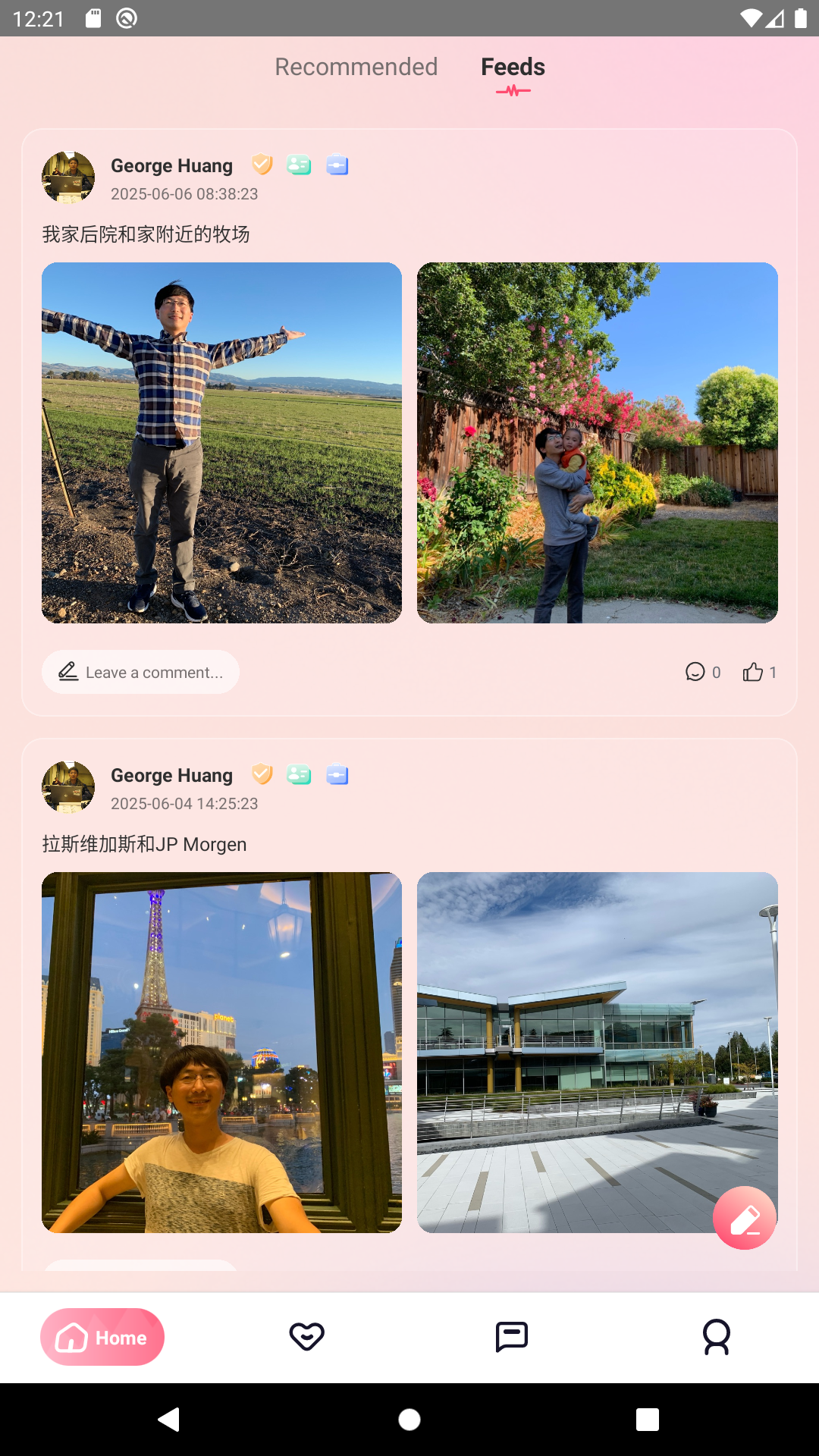Select the Feeds tab

(513, 67)
